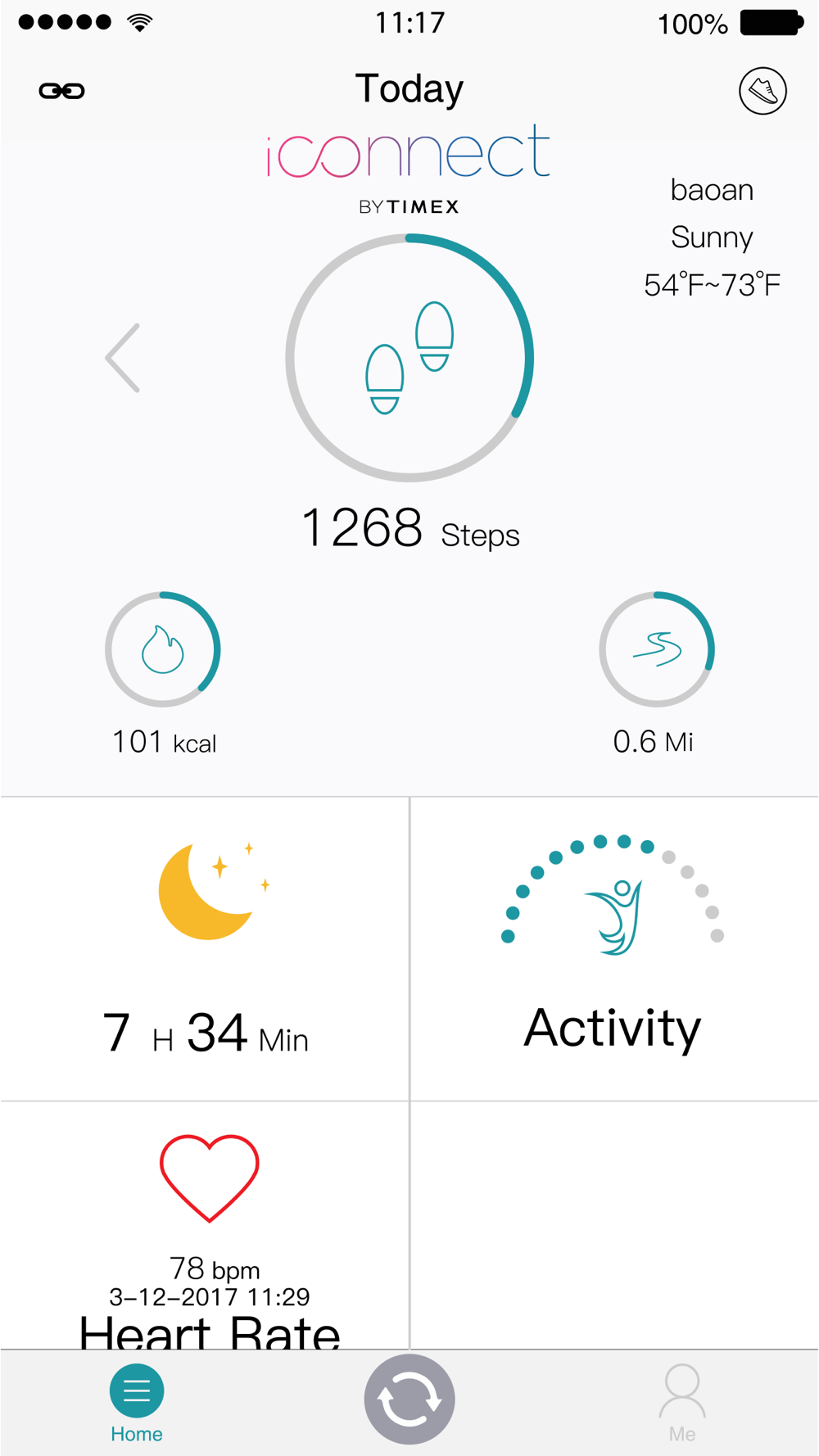Open the Heart Rate tile
819x1456 pixels.
(205, 1226)
